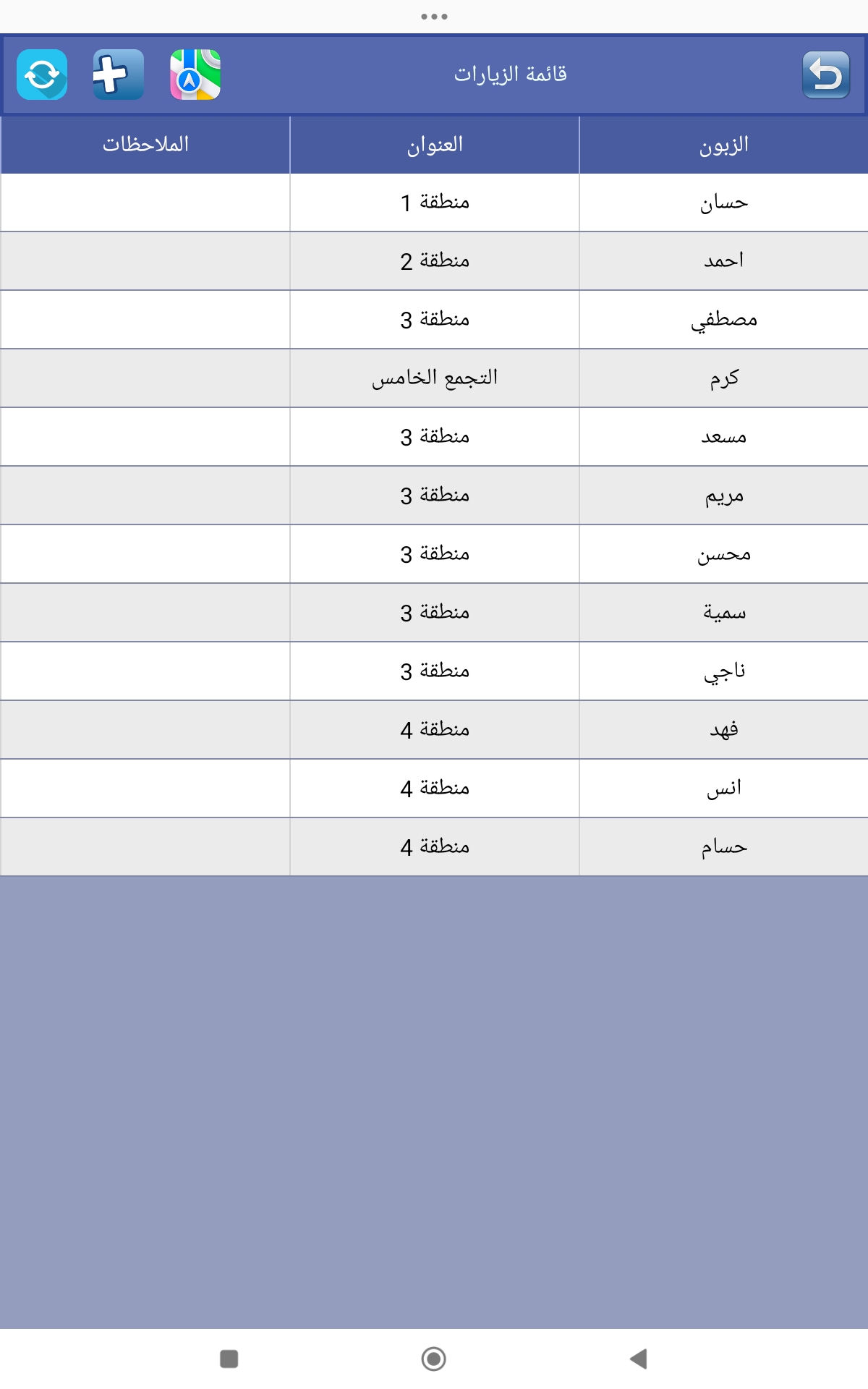Open the maps navigation icon
The width and height of the screenshot is (868, 1389).
195,75
